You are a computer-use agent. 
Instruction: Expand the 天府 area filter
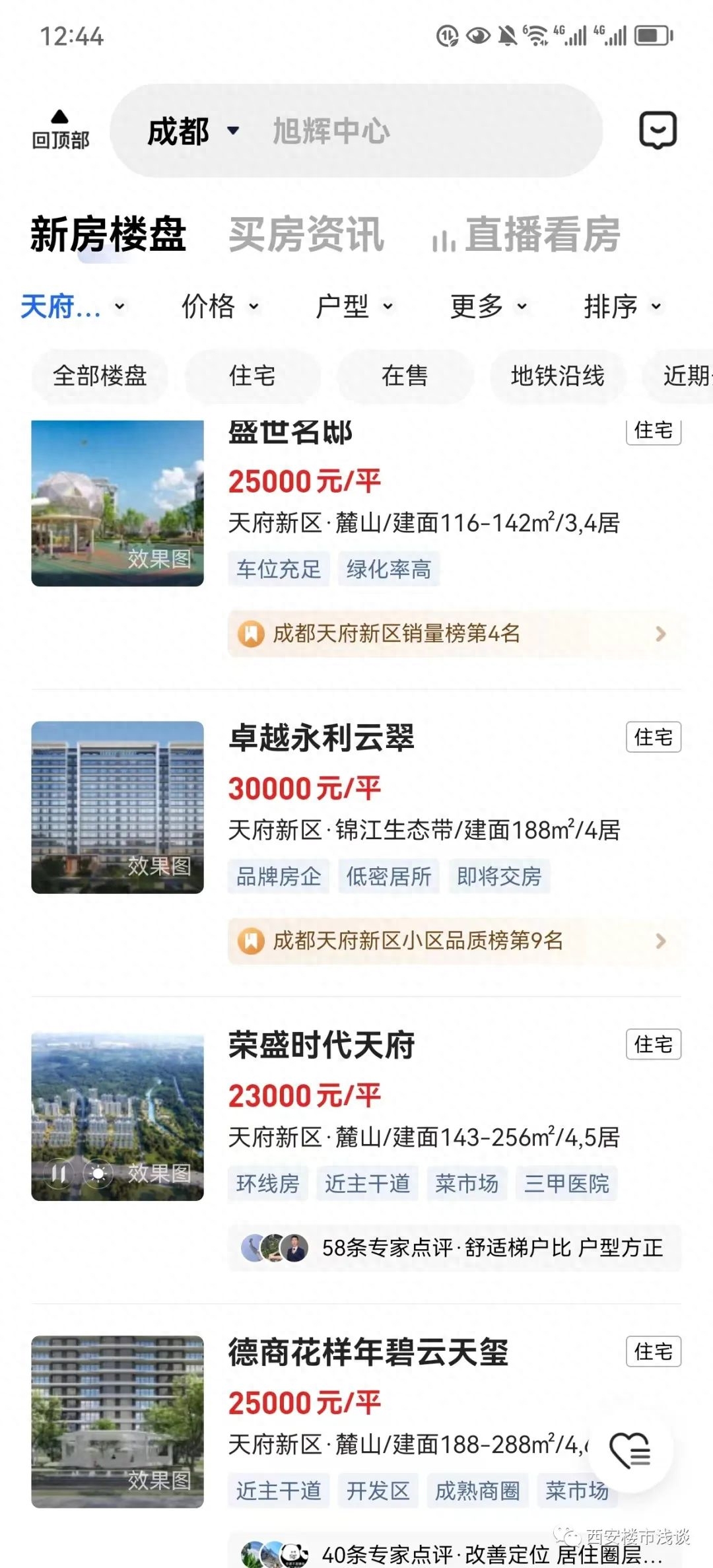click(73, 306)
